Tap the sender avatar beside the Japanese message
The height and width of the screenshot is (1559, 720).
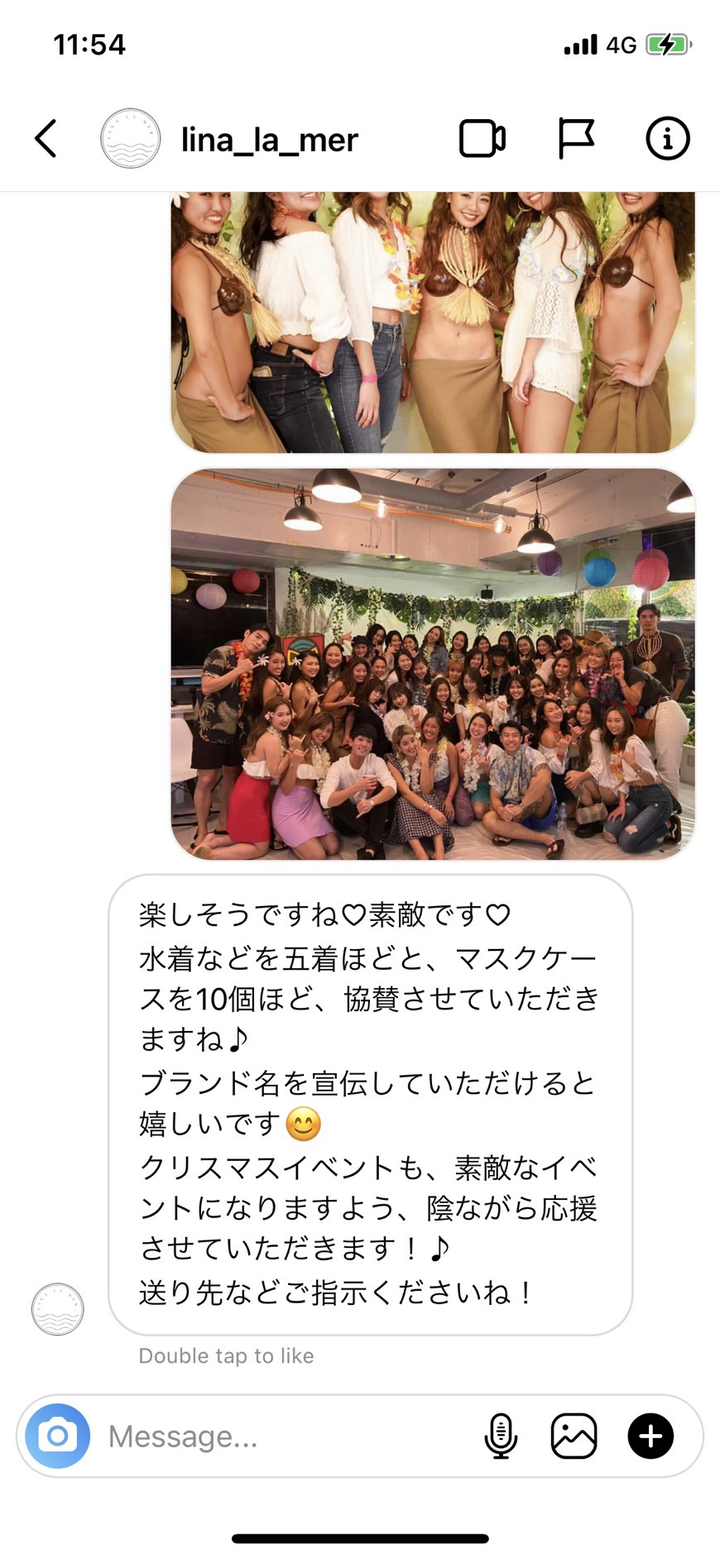click(58, 1309)
